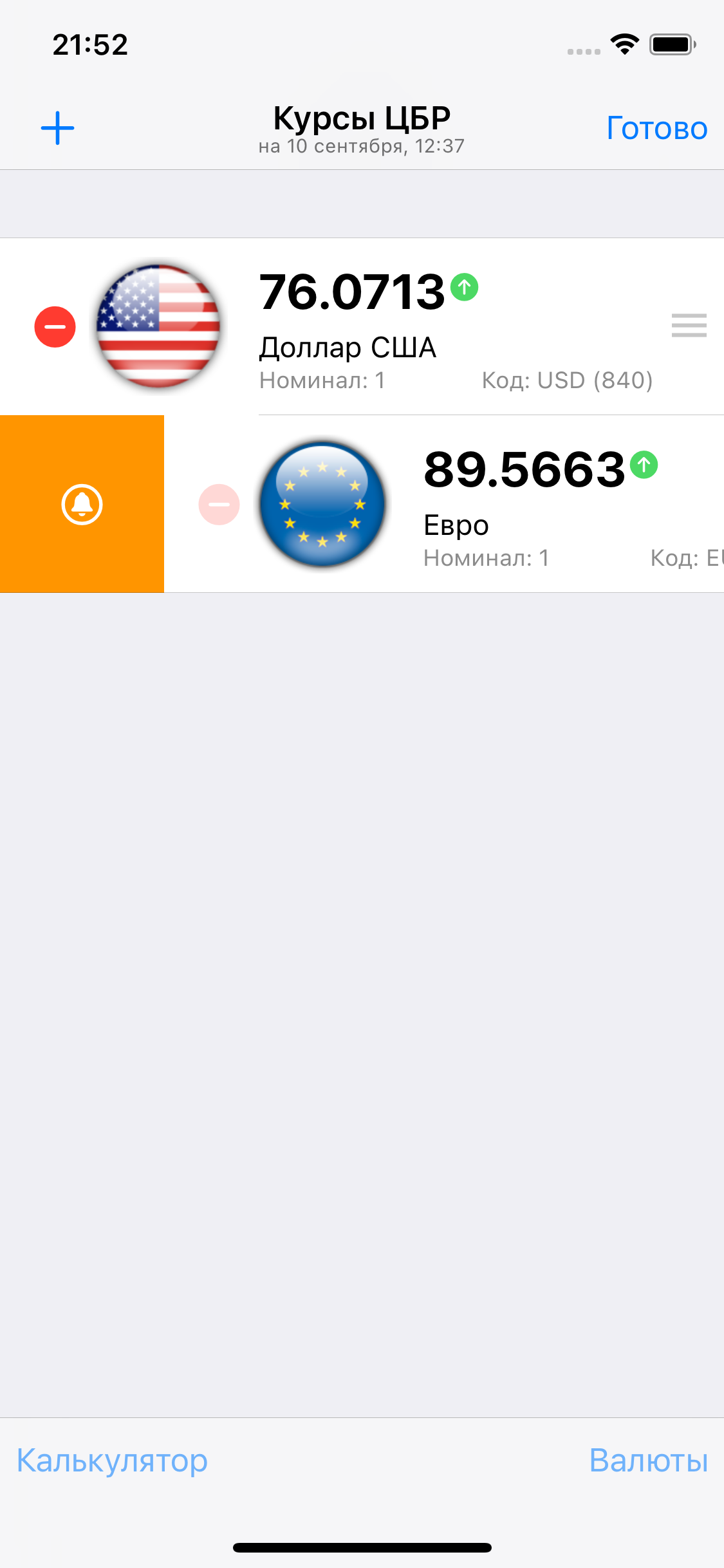Add a new currency with the plus icon
724x1568 pixels.
click(x=57, y=128)
